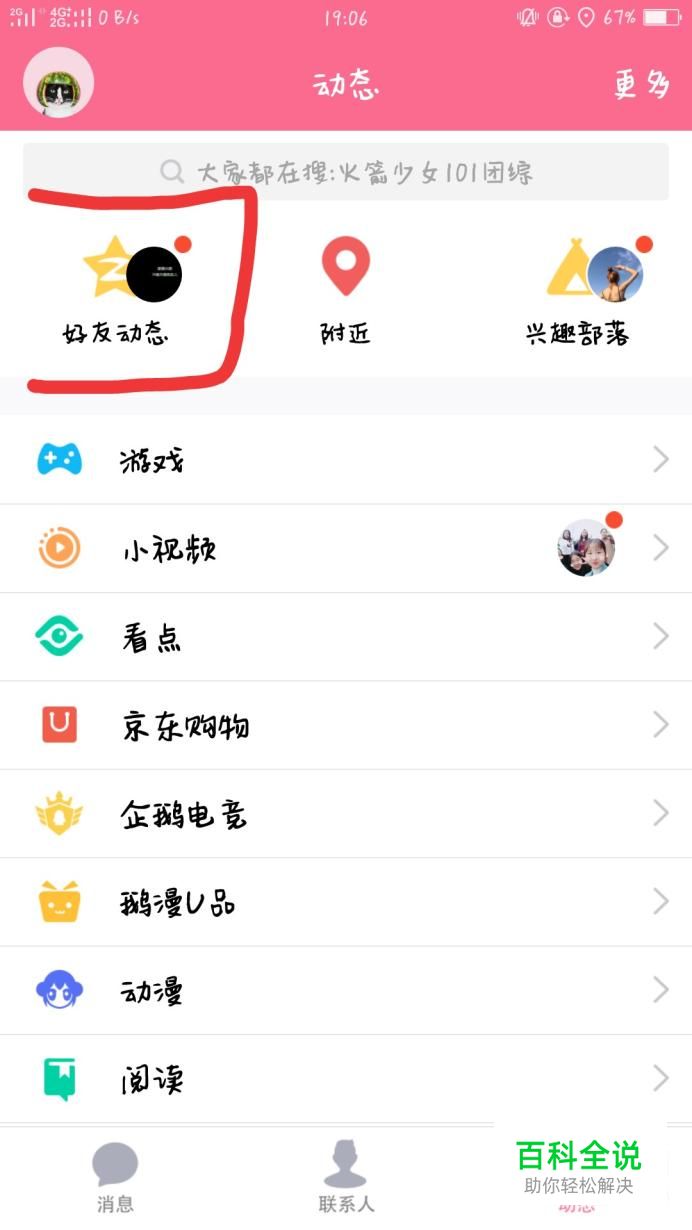Switch to the 消息 tab
Image resolution: width=692 pixels, height=1230 pixels.
click(x=115, y=1178)
